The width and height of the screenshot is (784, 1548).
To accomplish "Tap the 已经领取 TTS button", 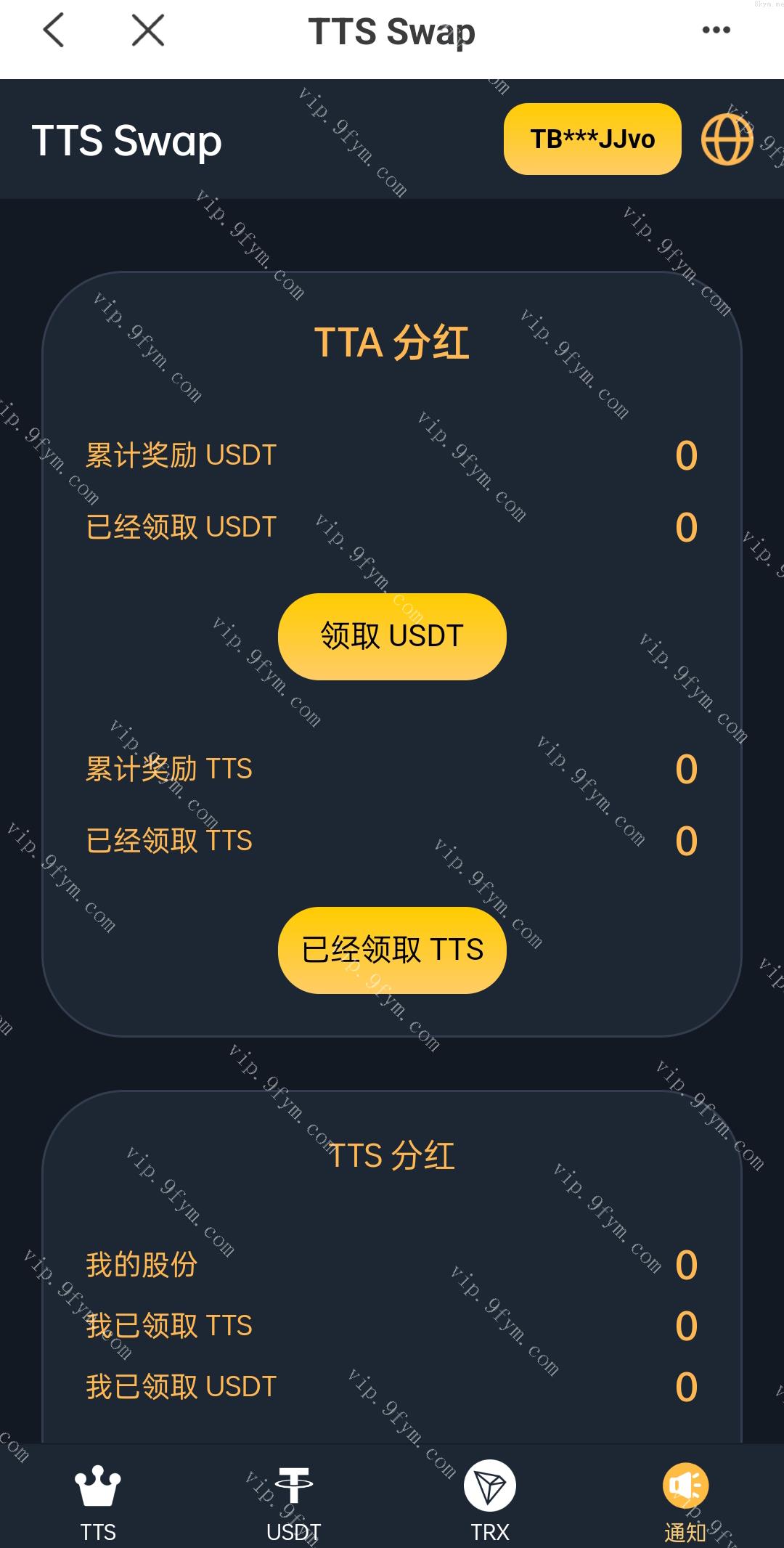I will (392, 950).
